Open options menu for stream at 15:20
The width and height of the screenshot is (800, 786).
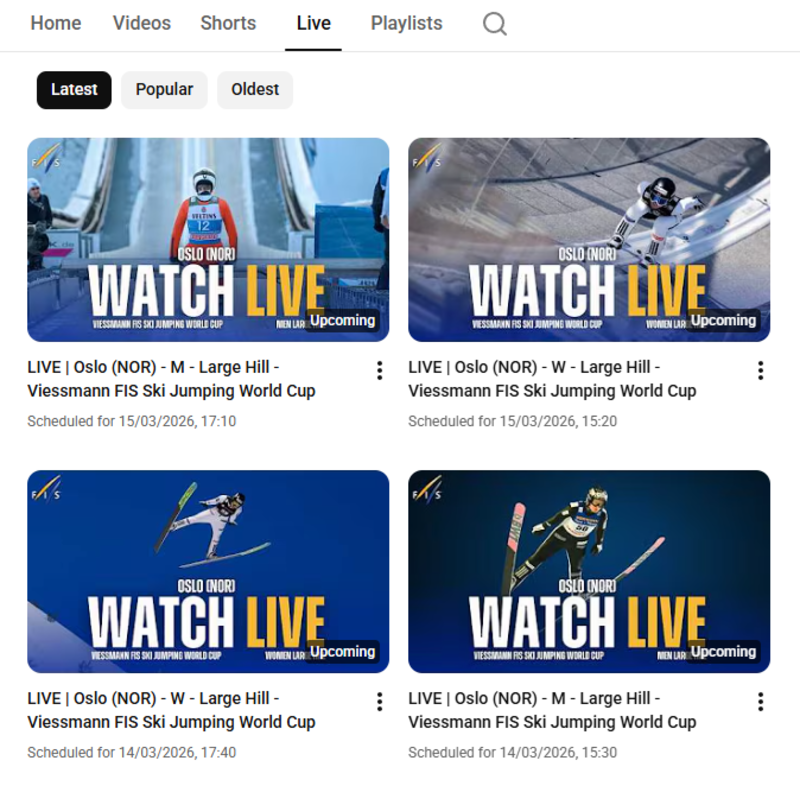(760, 371)
